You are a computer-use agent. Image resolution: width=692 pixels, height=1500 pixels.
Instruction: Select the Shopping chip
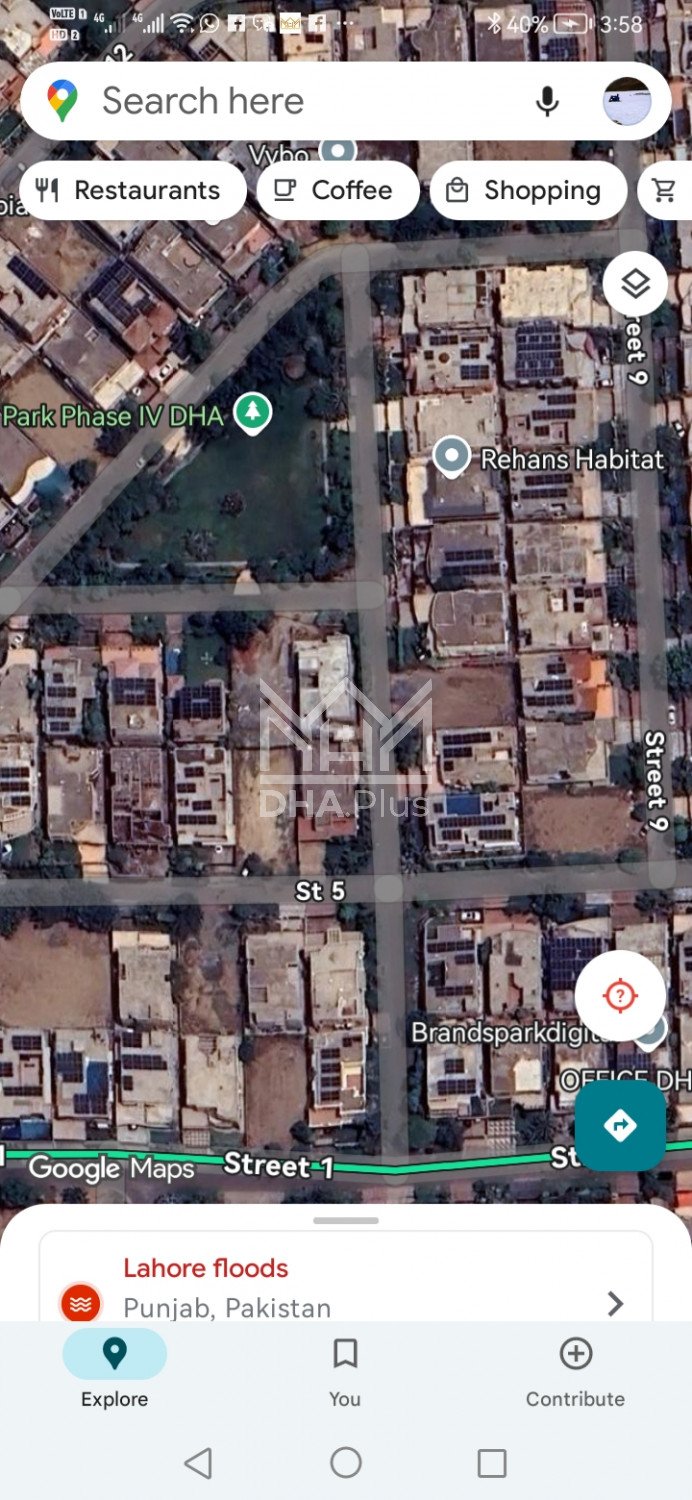[x=527, y=191]
